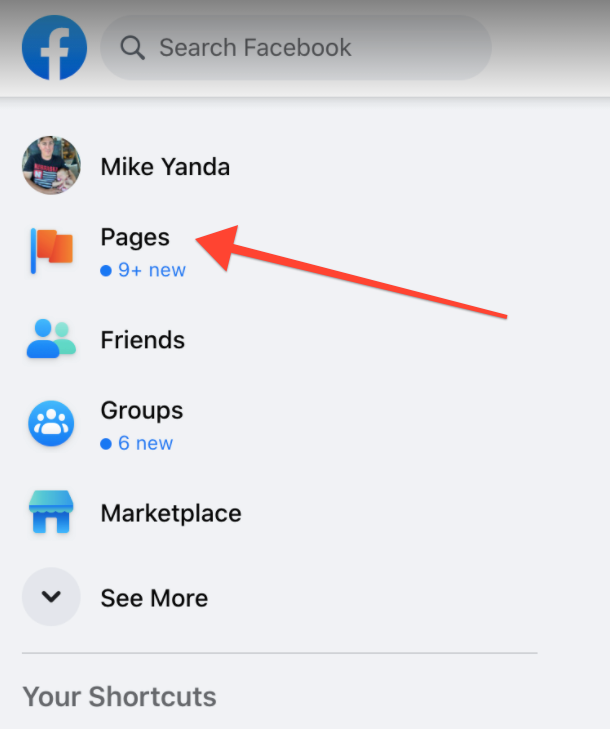Open the Search Facebook field
The height and width of the screenshot is (729, 610).
click(x=296, y=47)
